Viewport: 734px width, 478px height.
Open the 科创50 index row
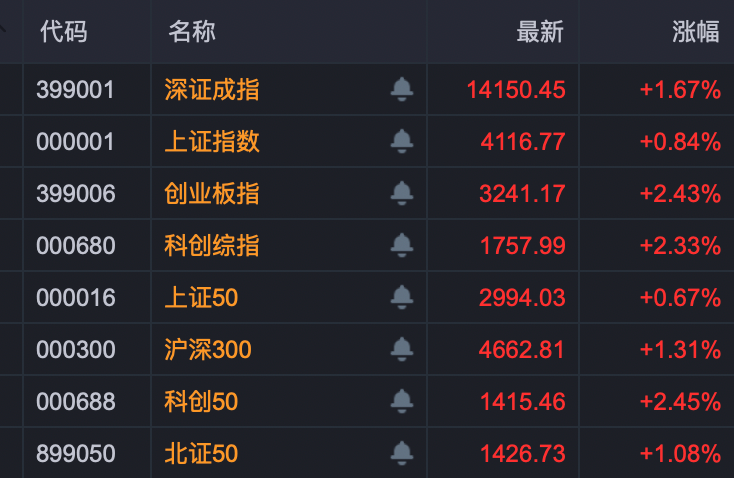[x=201, y=402]
